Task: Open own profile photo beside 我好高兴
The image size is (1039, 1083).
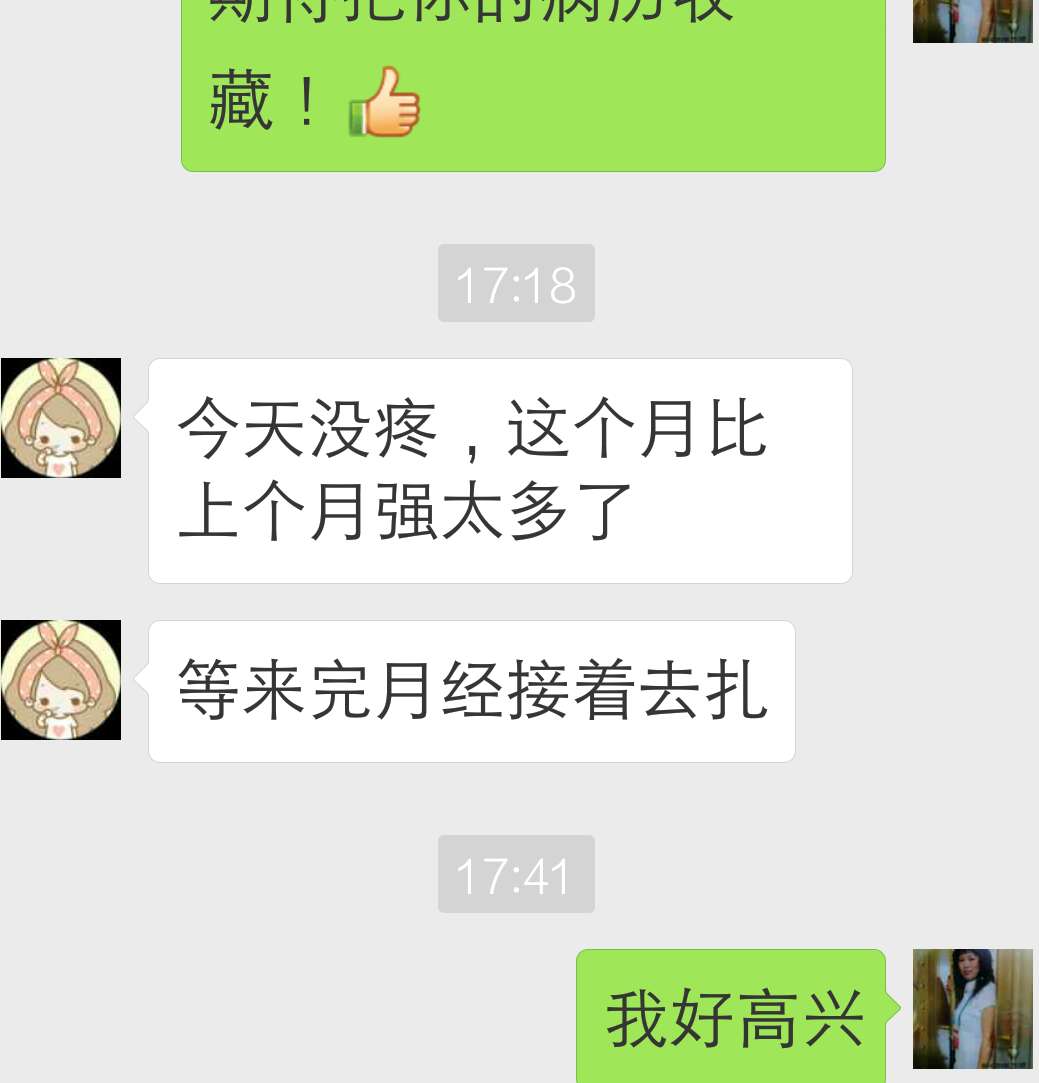Action: coord(972,1009)
